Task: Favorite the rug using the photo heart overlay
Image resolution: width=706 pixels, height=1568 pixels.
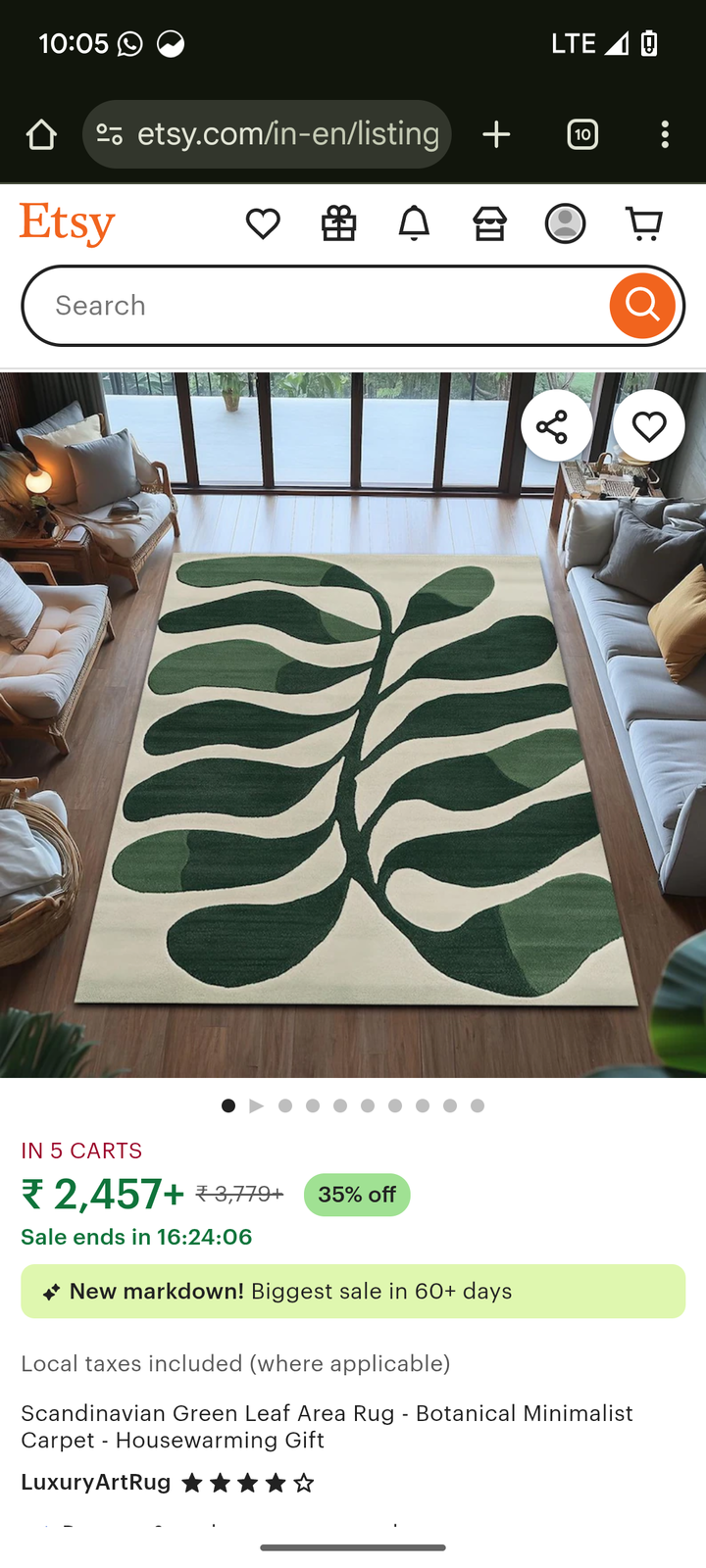Action: tap(649, 425)
